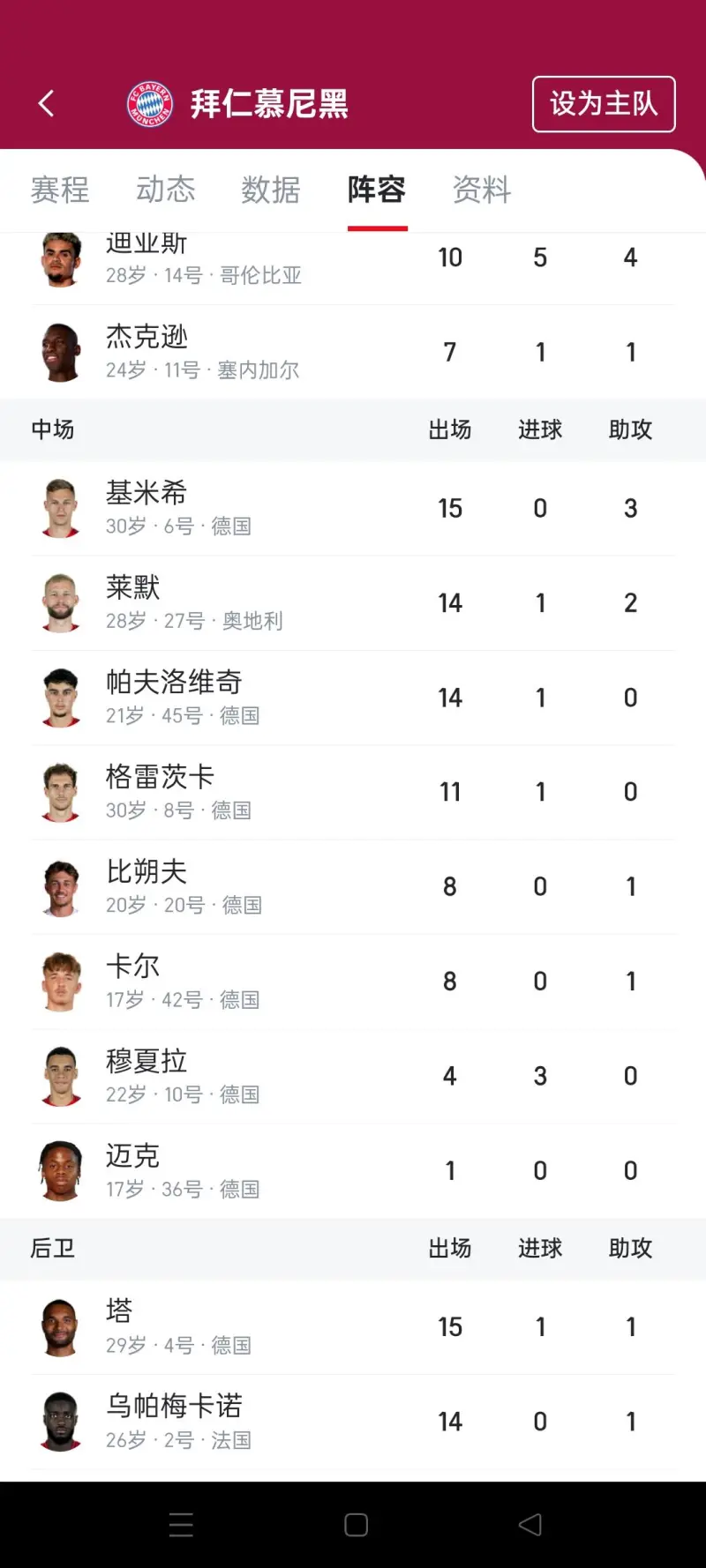
Task: Open player 基米希's profile
Action: (147, 508)
